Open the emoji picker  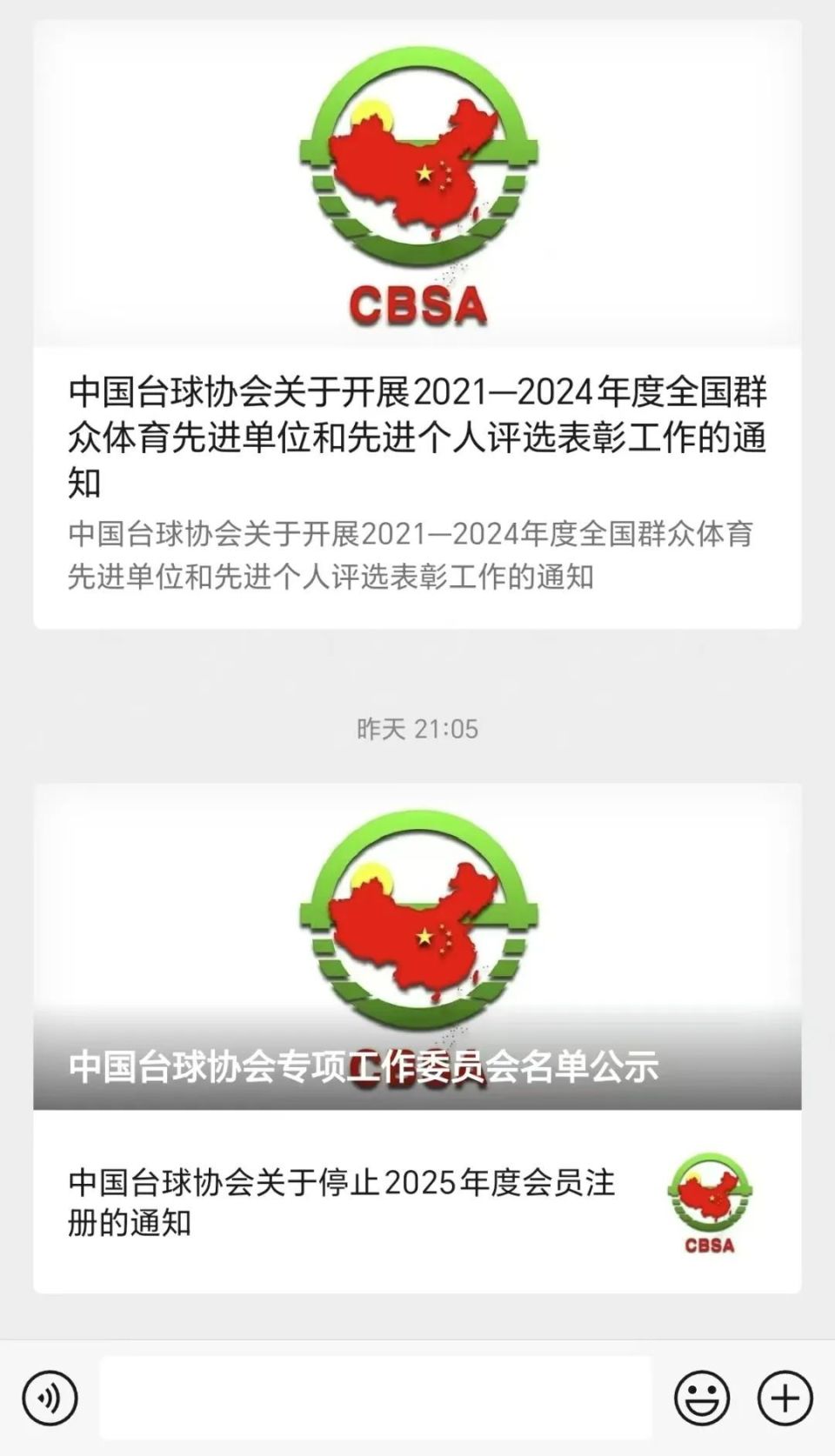[701, 1398]
